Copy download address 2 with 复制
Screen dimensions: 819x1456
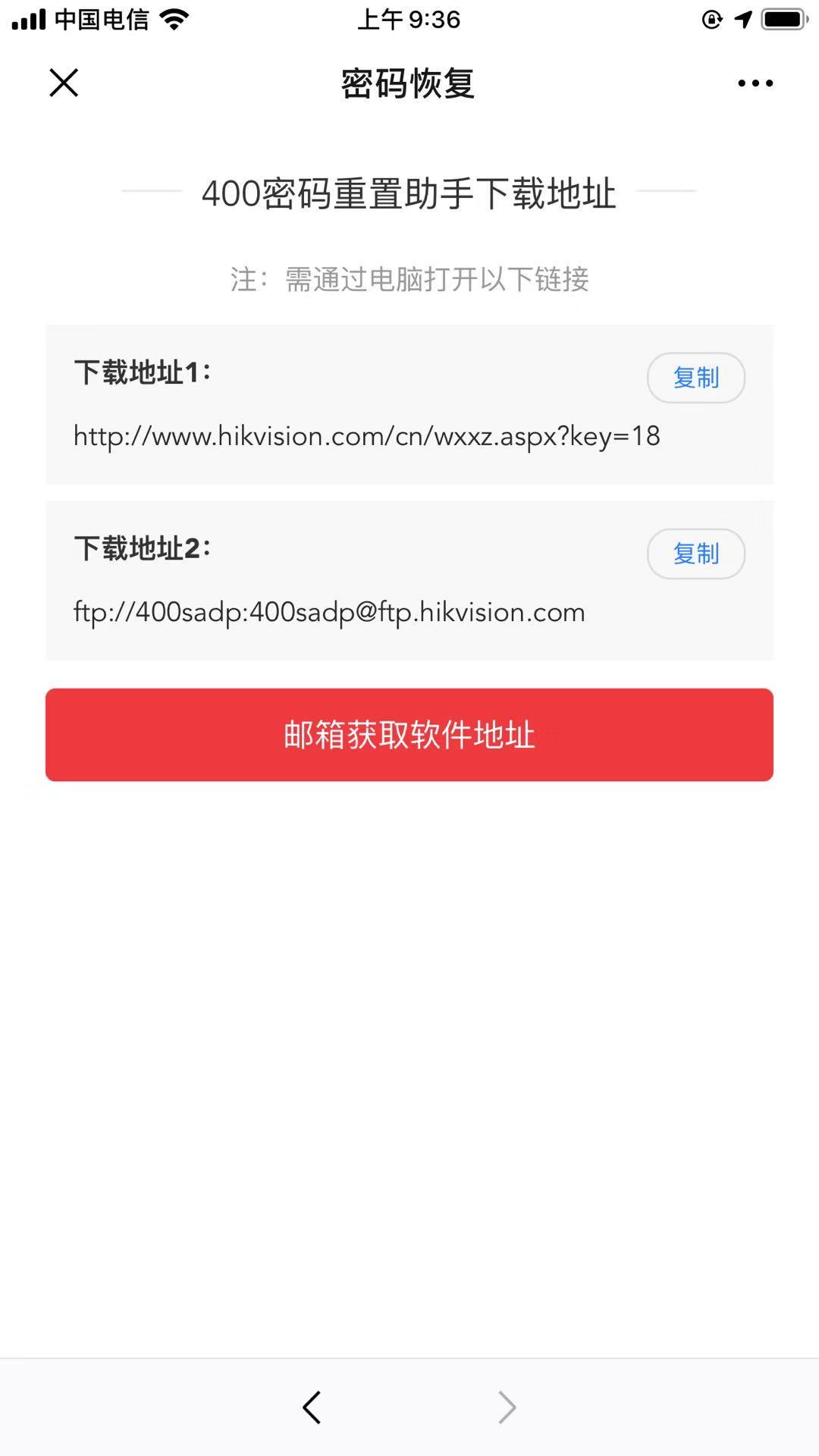pos(696,554)
